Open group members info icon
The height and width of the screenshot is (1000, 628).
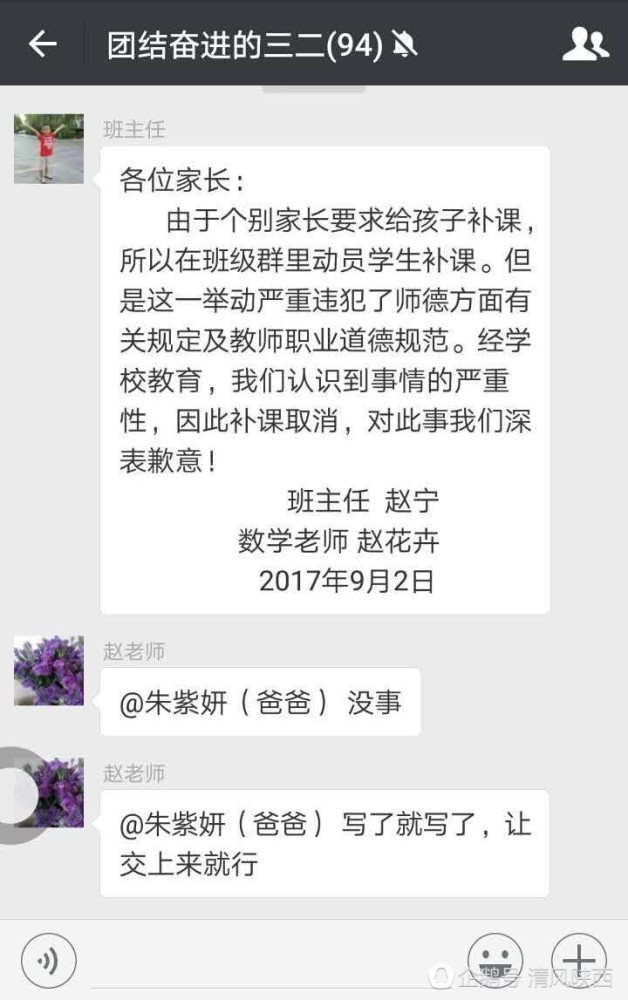point(585,44)
